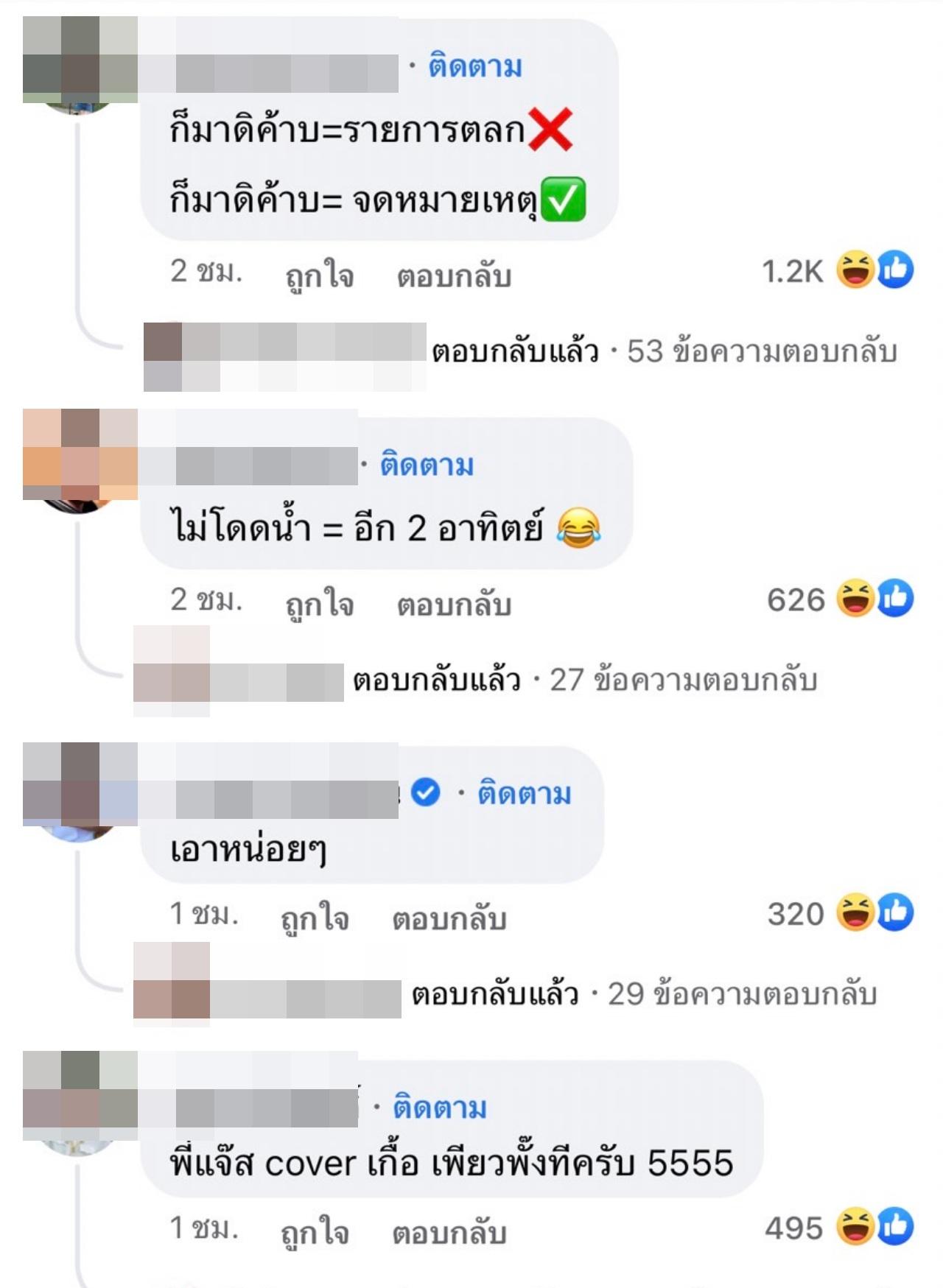Expand the 53 replies thread
Image resolution: width=943 pixels, height=1288 pixels.
tap(761, 351)
